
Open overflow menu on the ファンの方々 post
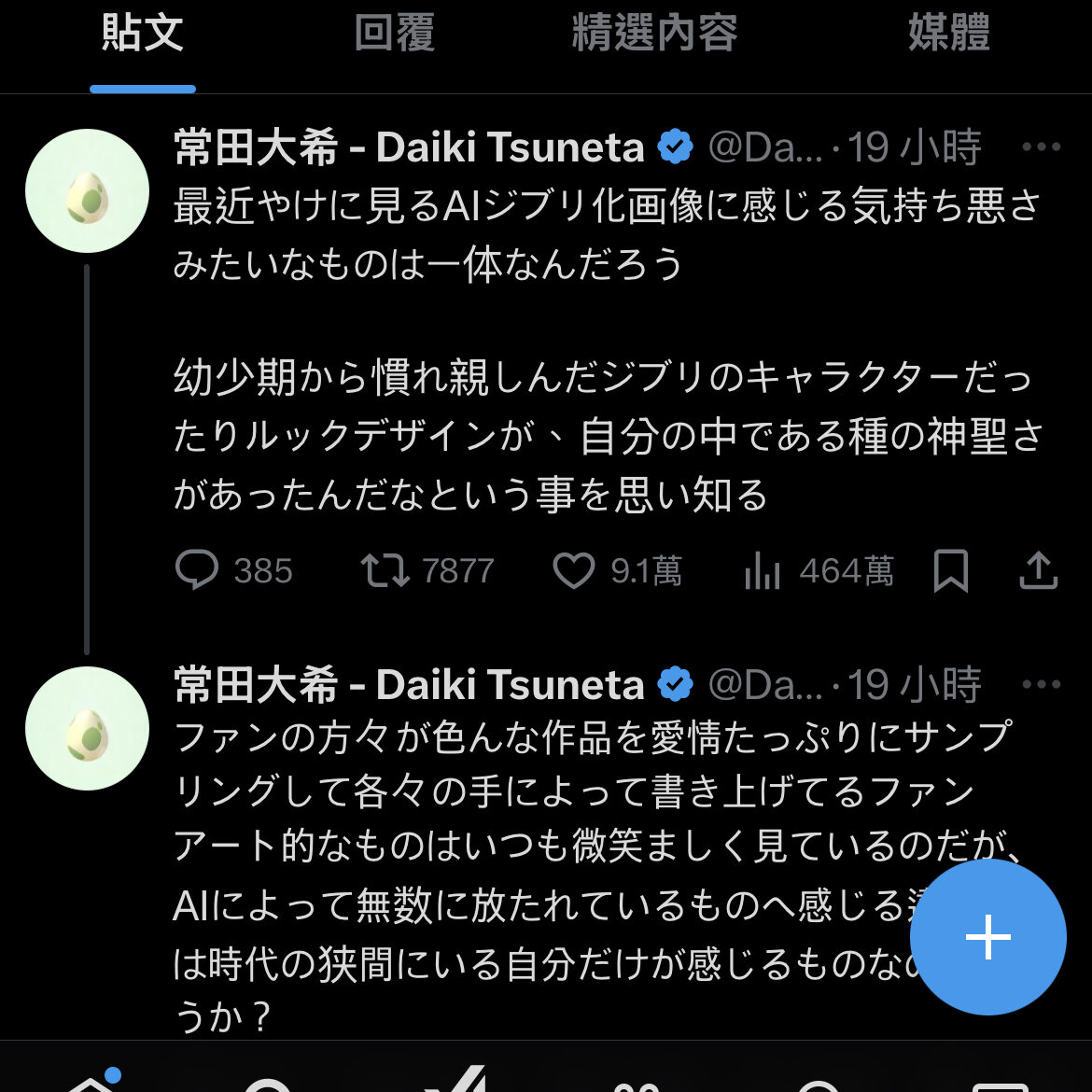coord(1041,685)
